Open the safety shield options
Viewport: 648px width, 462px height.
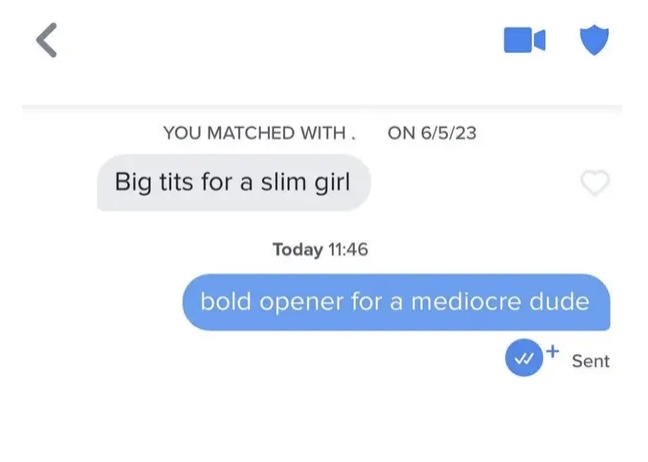(x=594, y=40)
